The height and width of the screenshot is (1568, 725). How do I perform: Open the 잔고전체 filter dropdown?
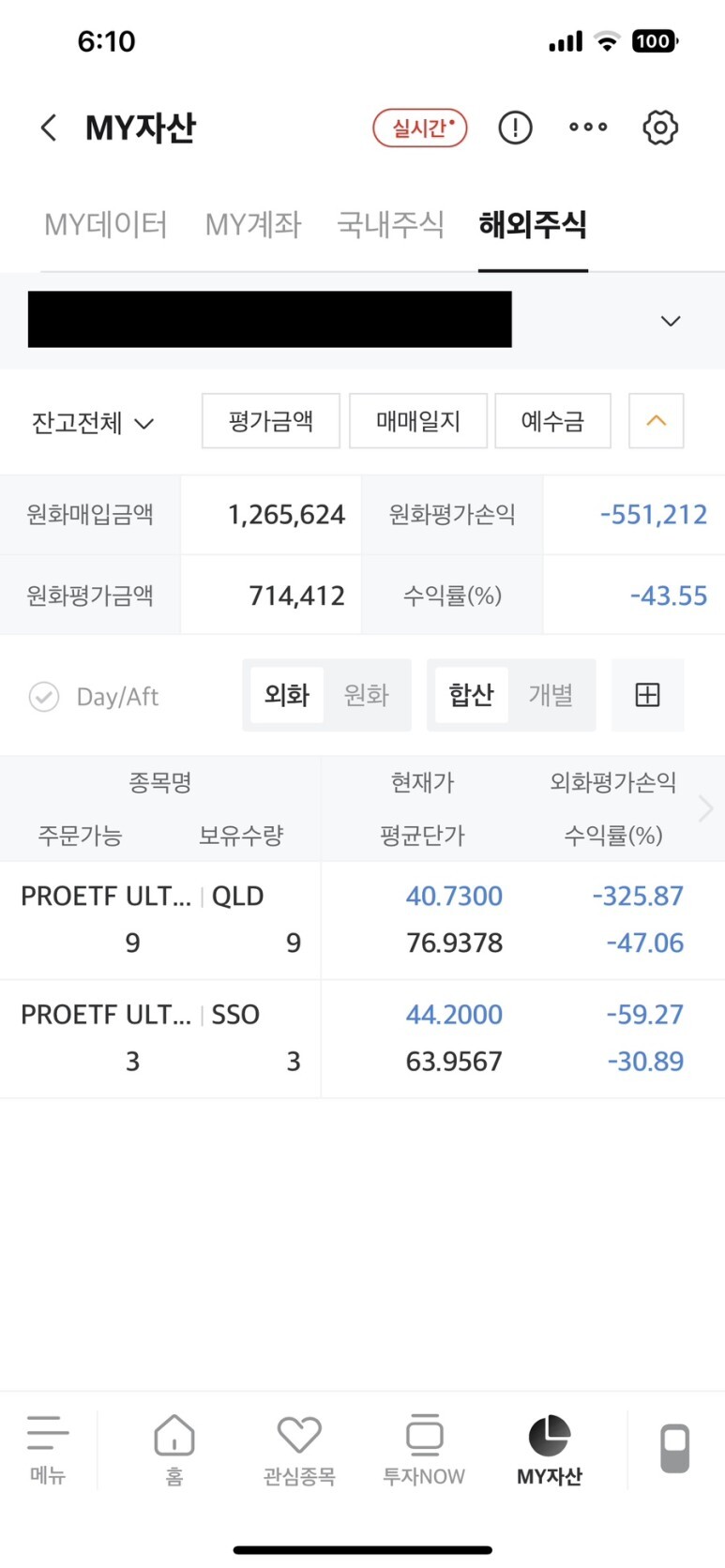(92, 423)
